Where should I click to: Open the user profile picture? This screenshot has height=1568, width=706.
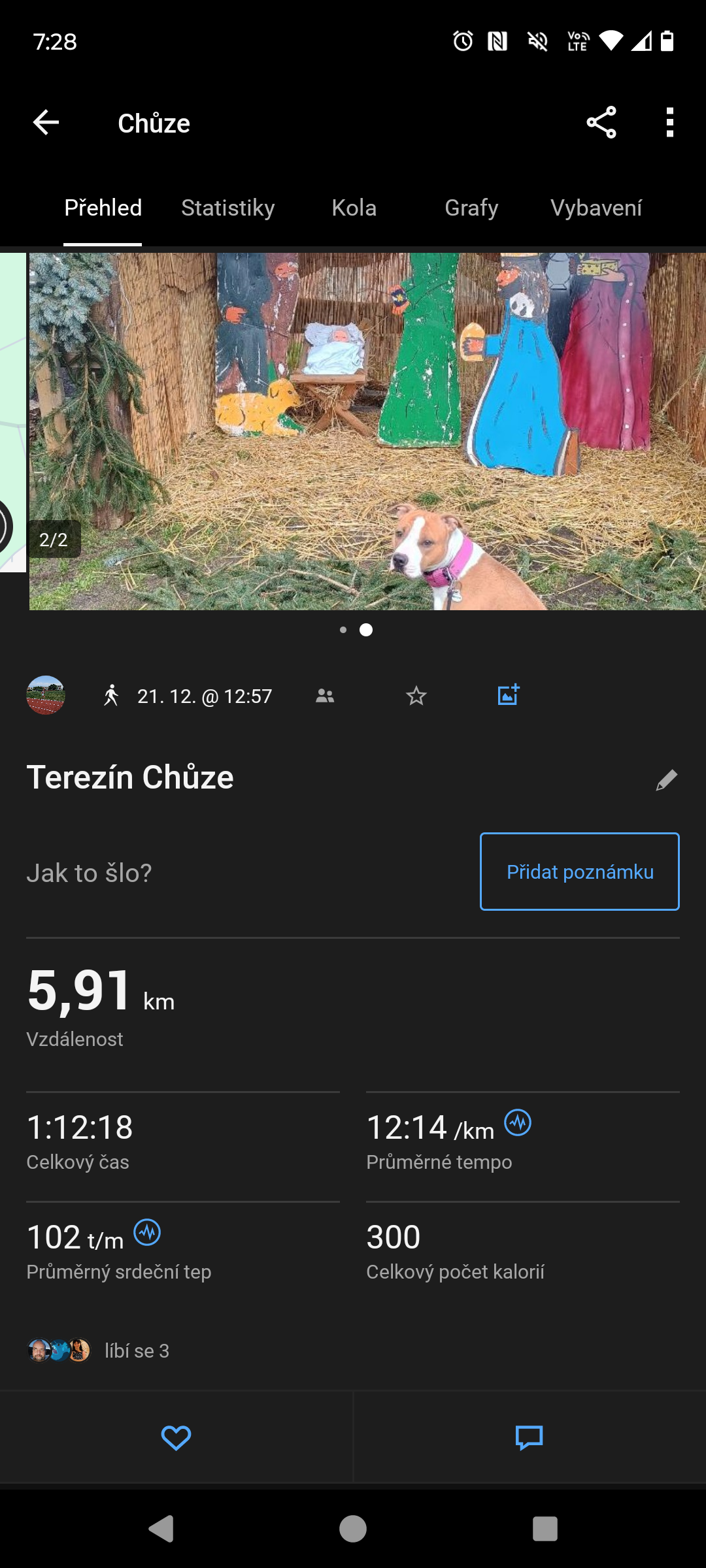tap(46, 695)
